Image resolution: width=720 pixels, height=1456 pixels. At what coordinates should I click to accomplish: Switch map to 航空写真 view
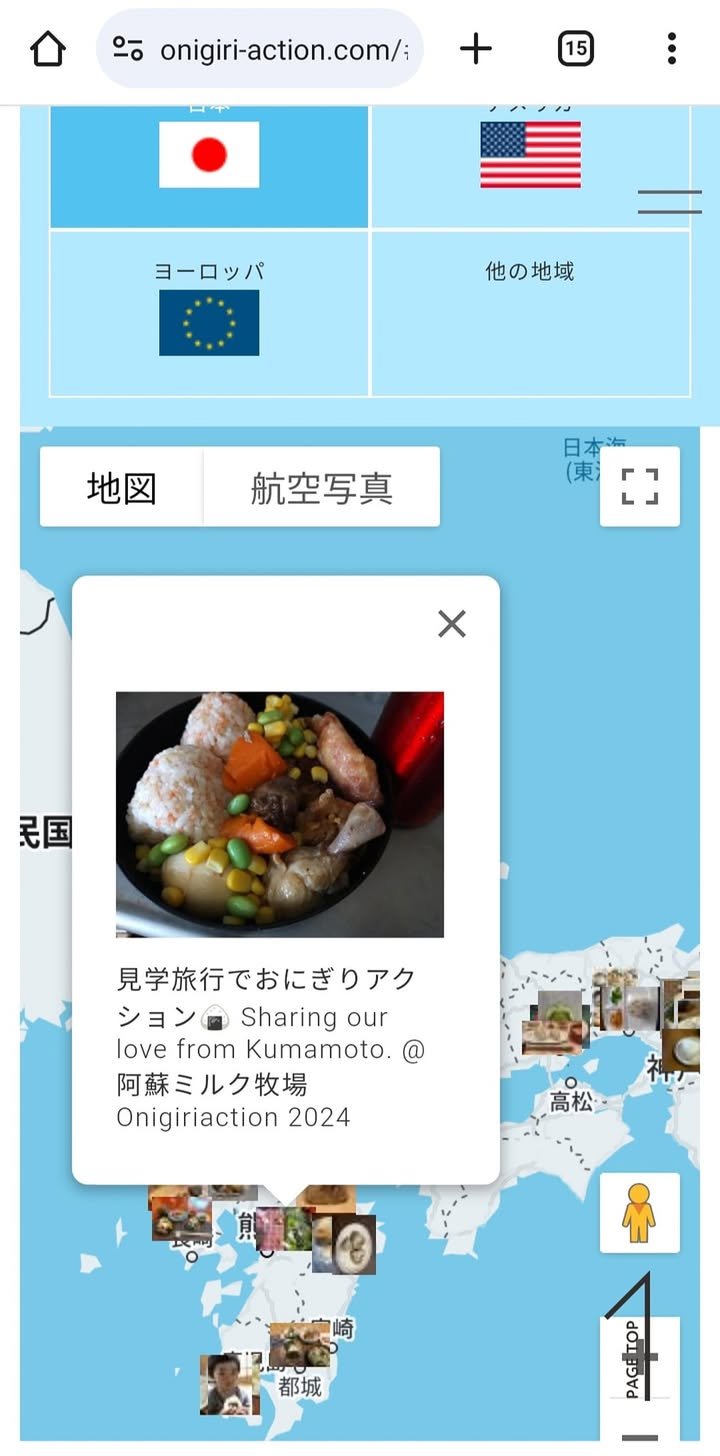point(321,487)
